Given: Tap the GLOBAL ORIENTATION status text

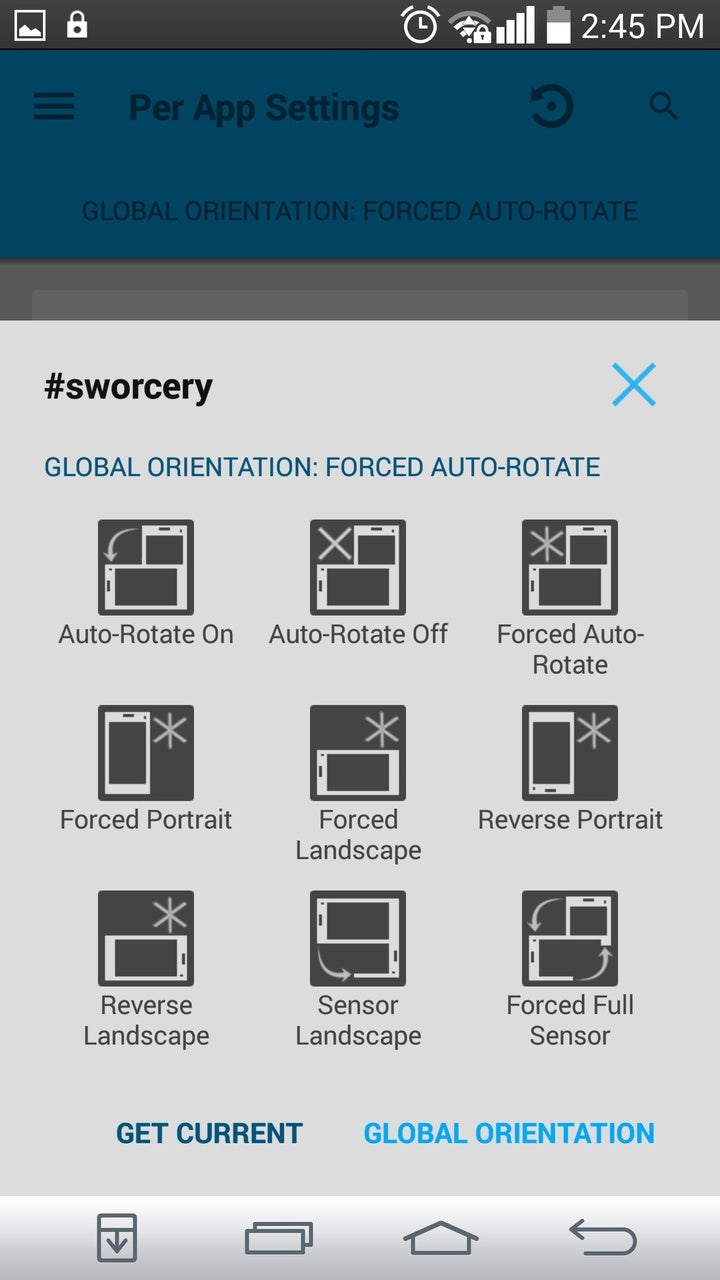Looking at the screenshot, I should 320,466.
